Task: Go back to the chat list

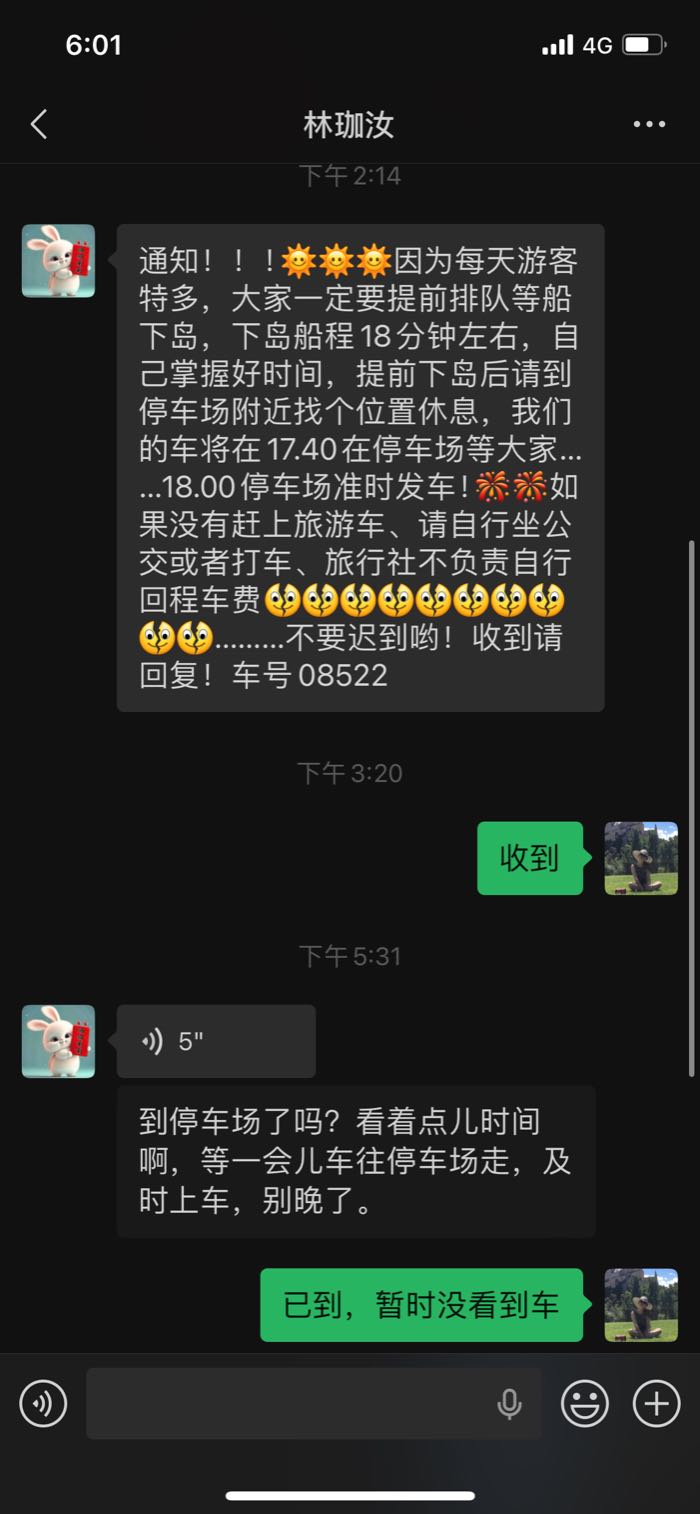Action: (39, 125)
